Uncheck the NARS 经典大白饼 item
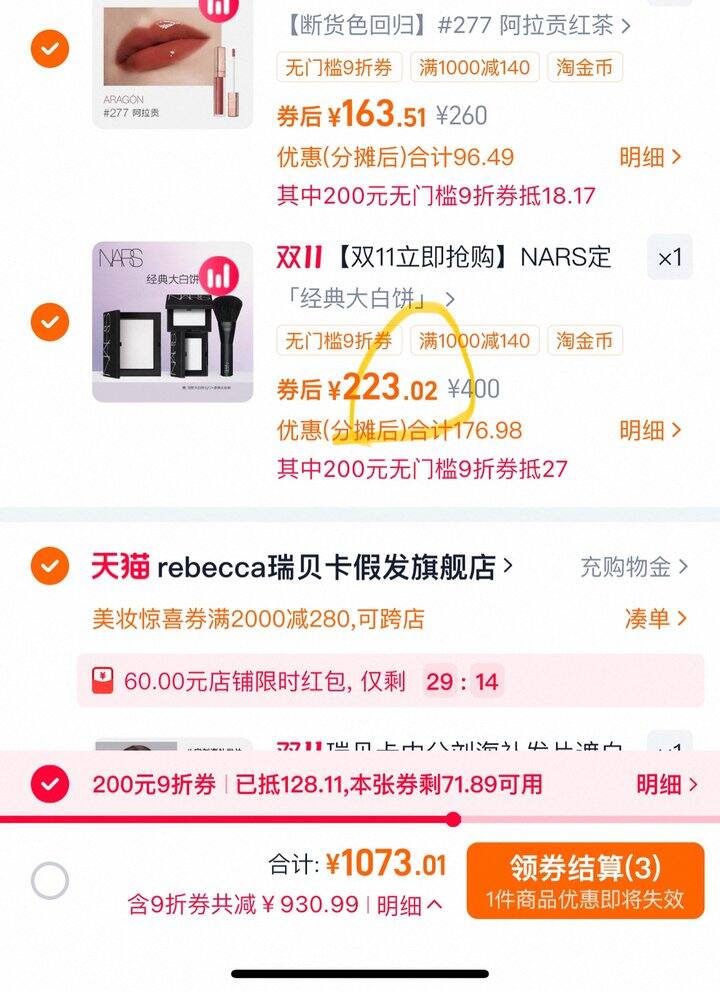Image resolution: width=720 pixels, height=992 pixels. (49, 322)
